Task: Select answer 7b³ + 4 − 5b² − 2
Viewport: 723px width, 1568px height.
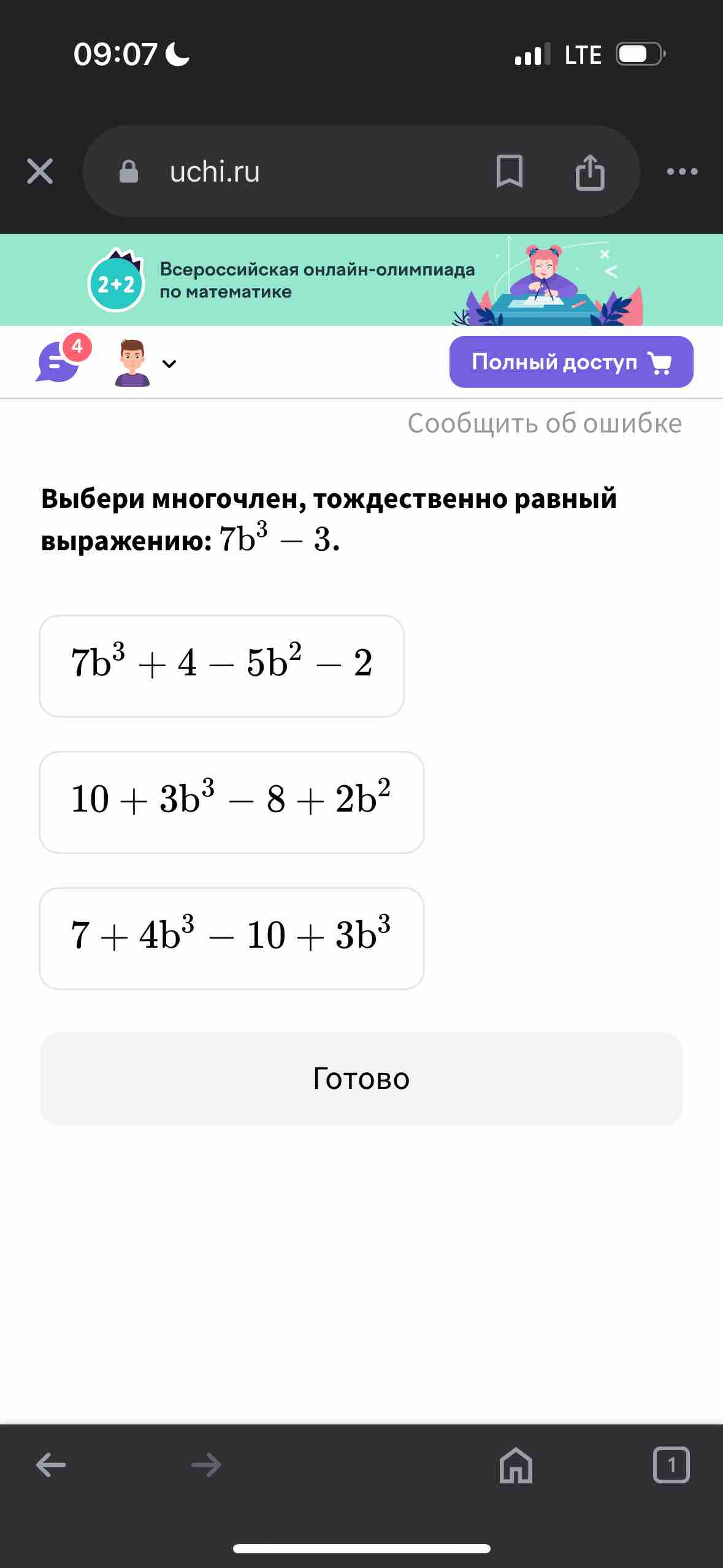Action: coord(221,666)
